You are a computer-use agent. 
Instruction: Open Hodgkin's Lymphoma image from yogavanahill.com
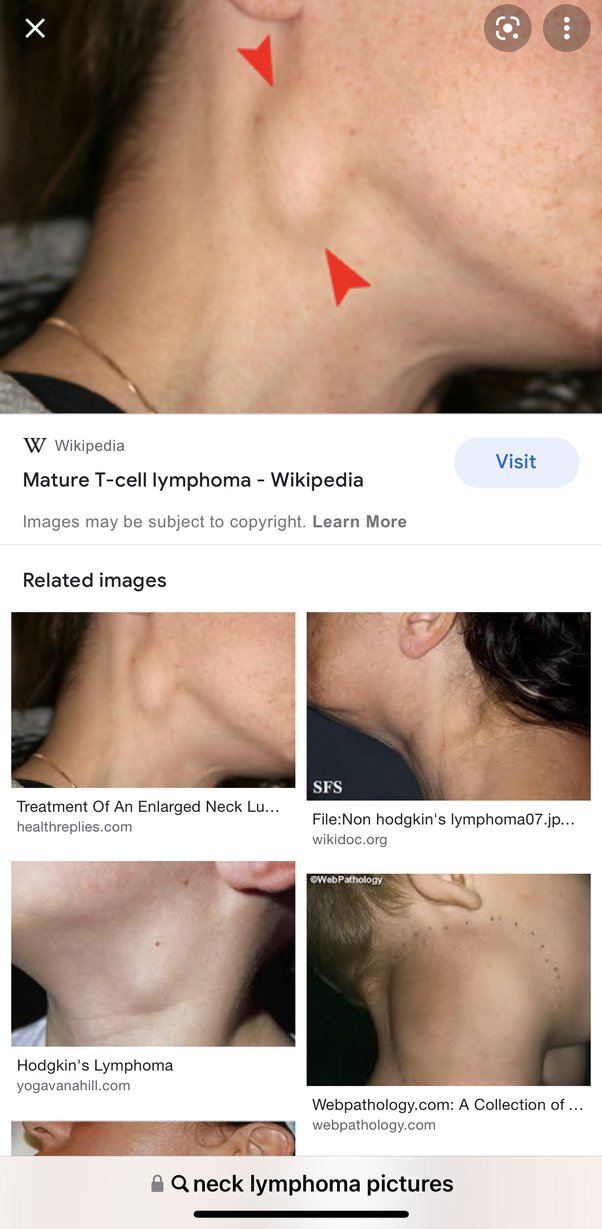[153, 954]
